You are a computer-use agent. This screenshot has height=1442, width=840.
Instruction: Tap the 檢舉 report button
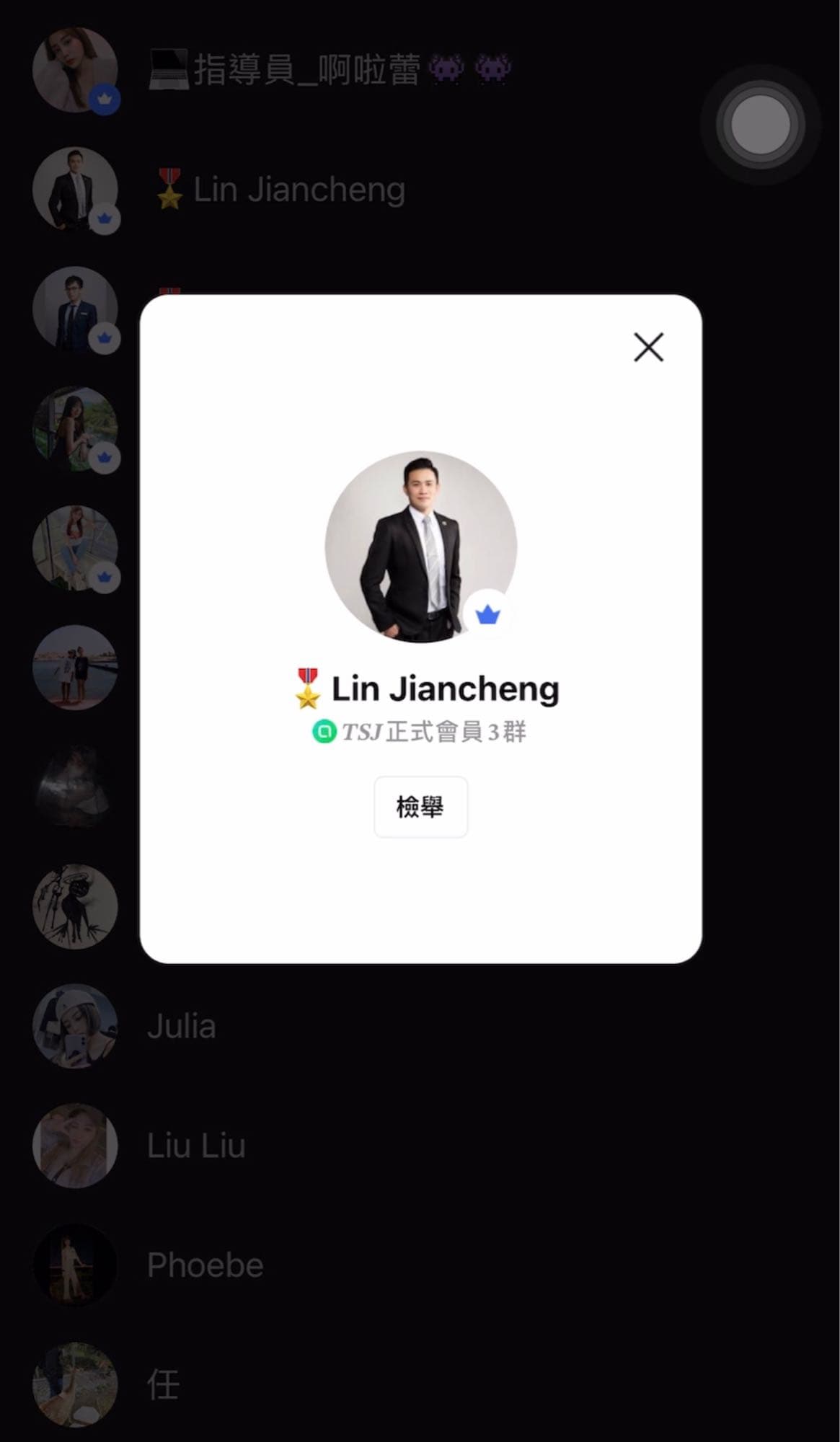[420, 807]
